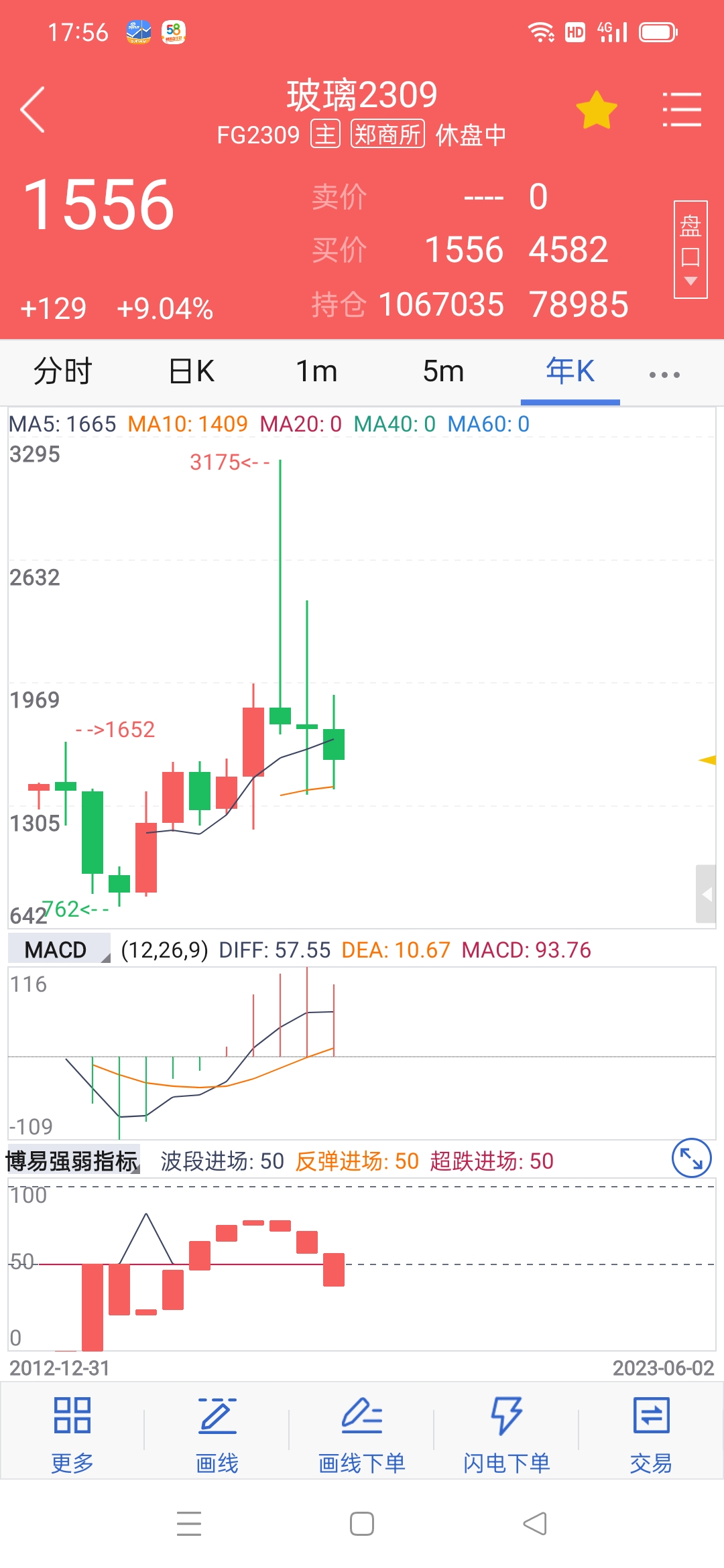
Task: Select the 1m chart period
Action: [x=316, y=371]
